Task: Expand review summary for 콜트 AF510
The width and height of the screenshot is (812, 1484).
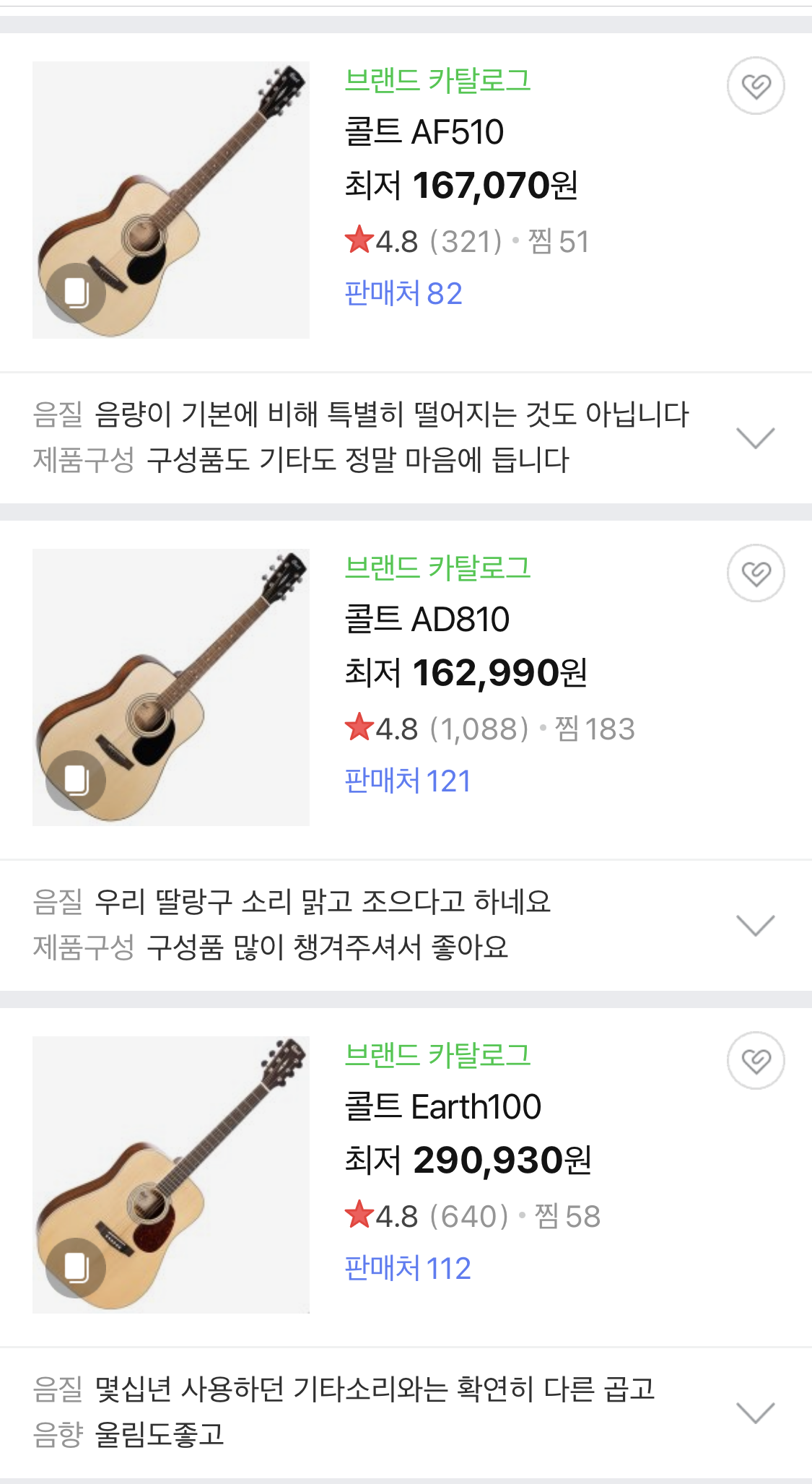Action: [x=755, y=438]
